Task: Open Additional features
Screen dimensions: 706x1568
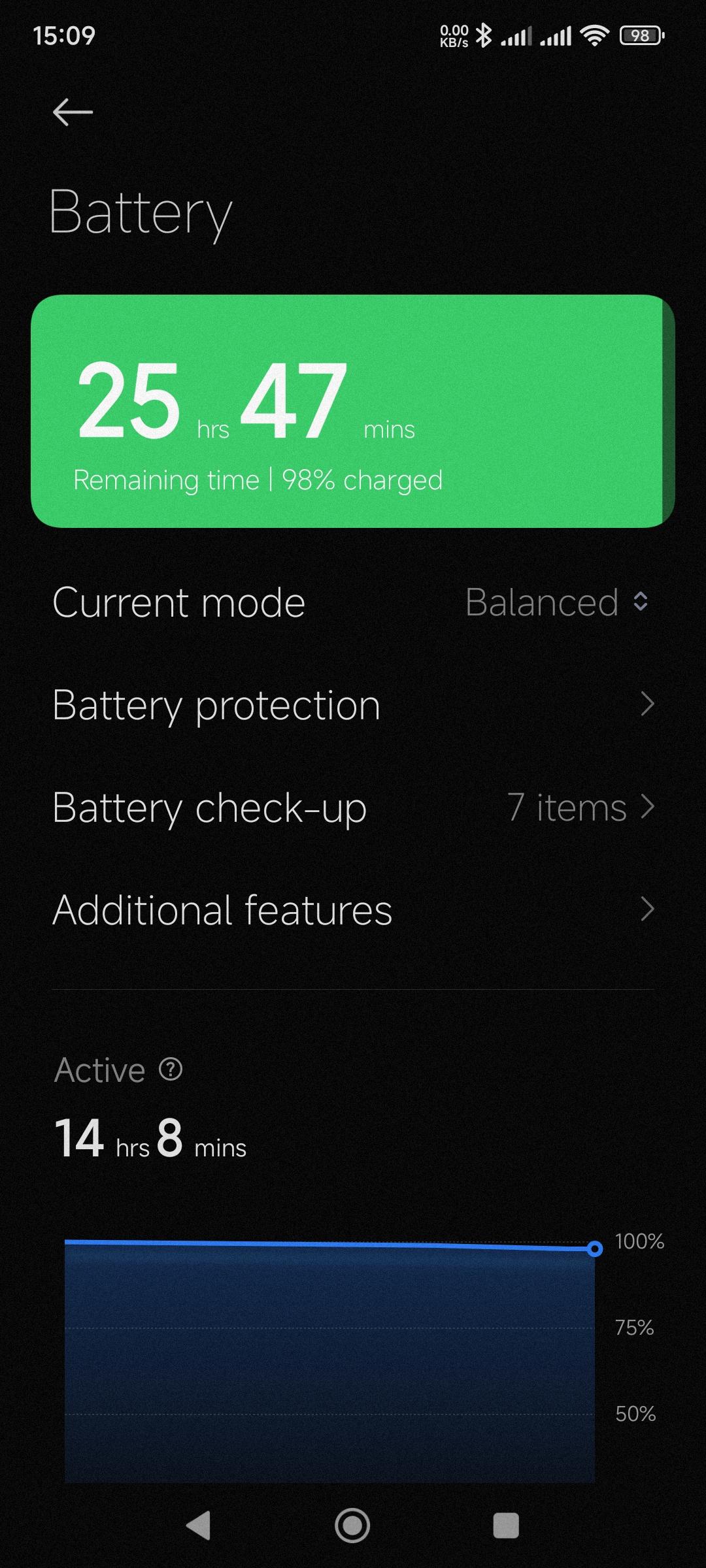Action: tap(353, 910)
